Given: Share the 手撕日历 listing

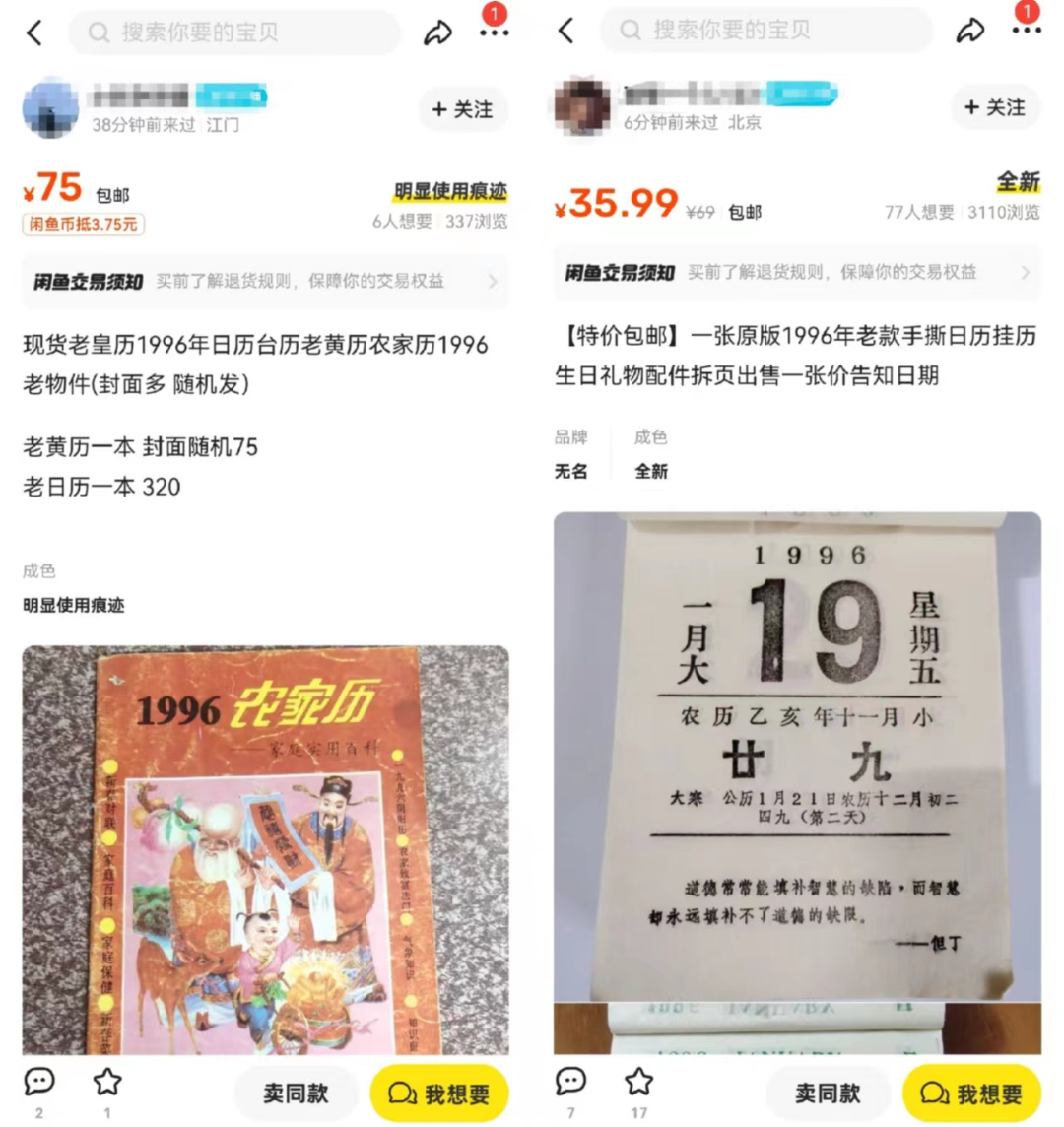Looking at the screenshot, I should click(x=969, y=31).
